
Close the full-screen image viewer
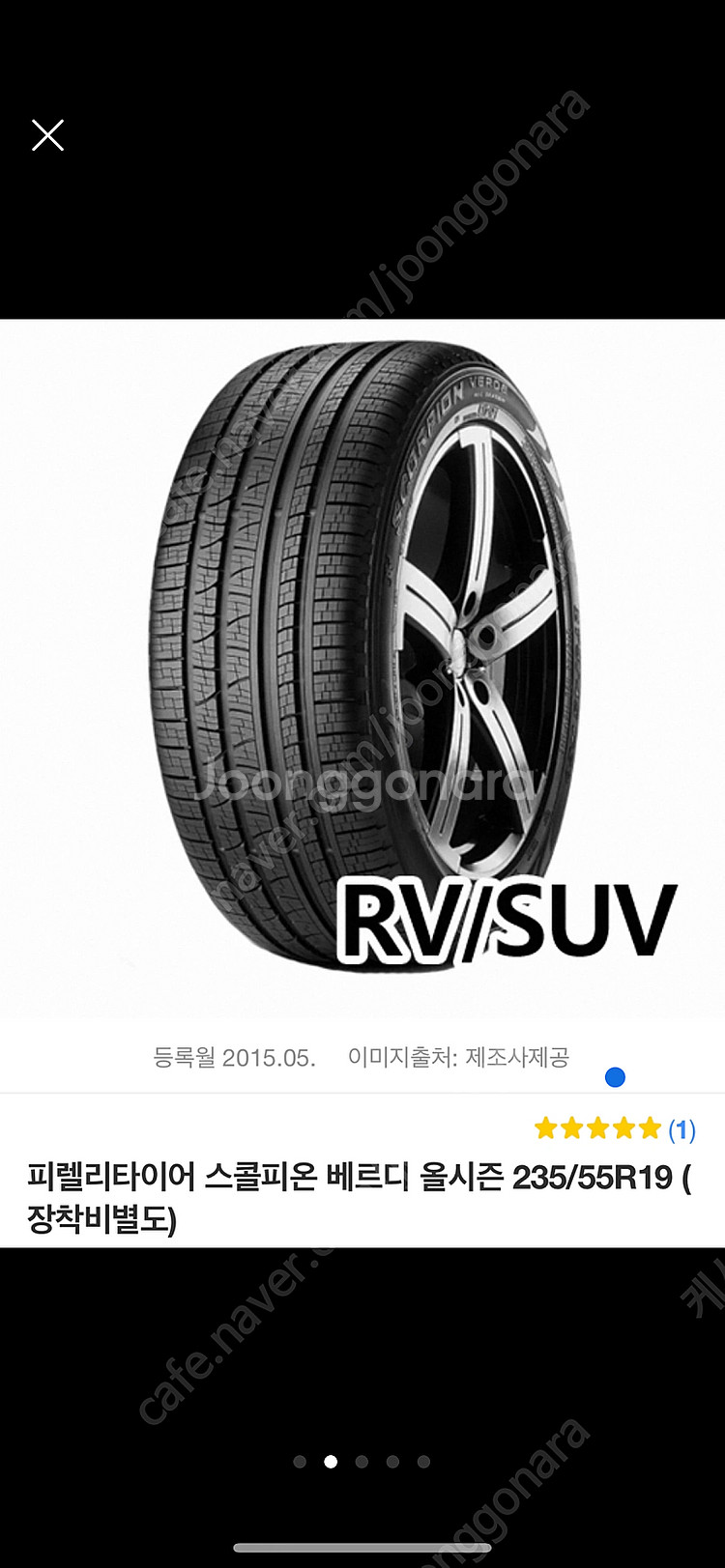pyautogui.click(x=47, y=135)
